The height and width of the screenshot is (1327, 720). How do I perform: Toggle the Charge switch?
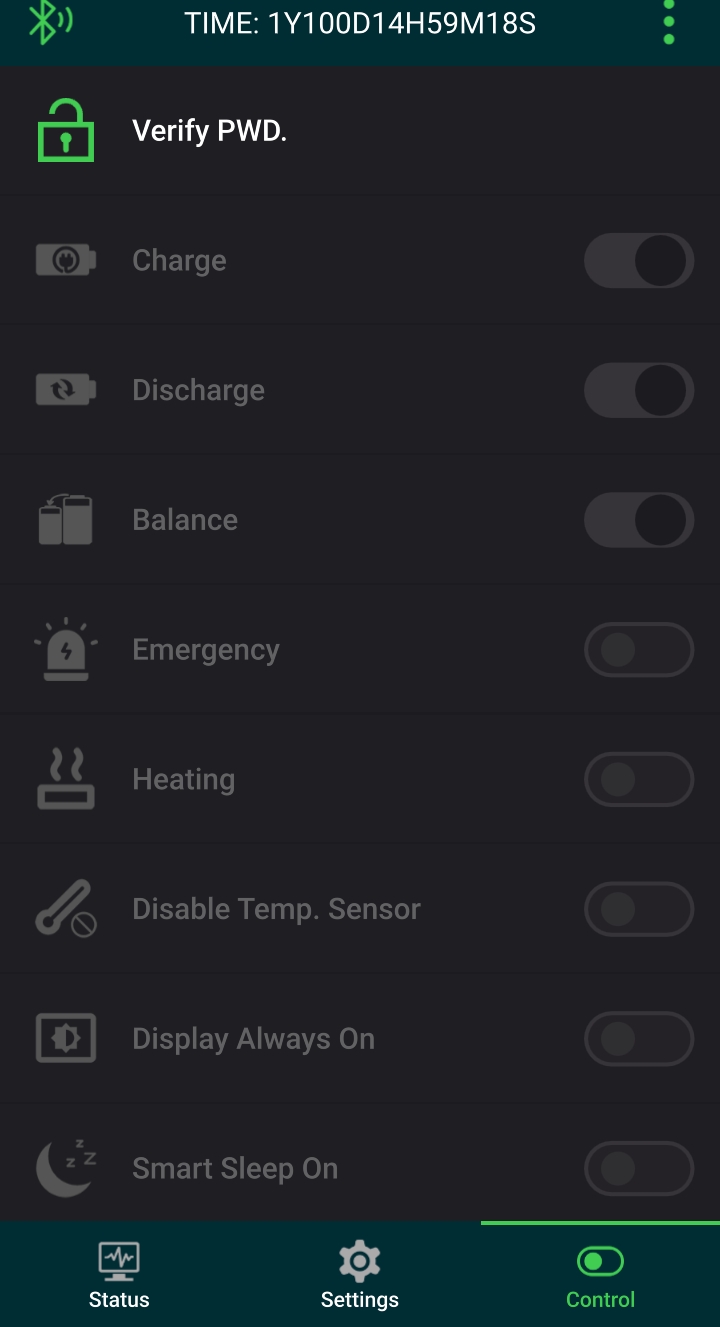coord(639,261)
